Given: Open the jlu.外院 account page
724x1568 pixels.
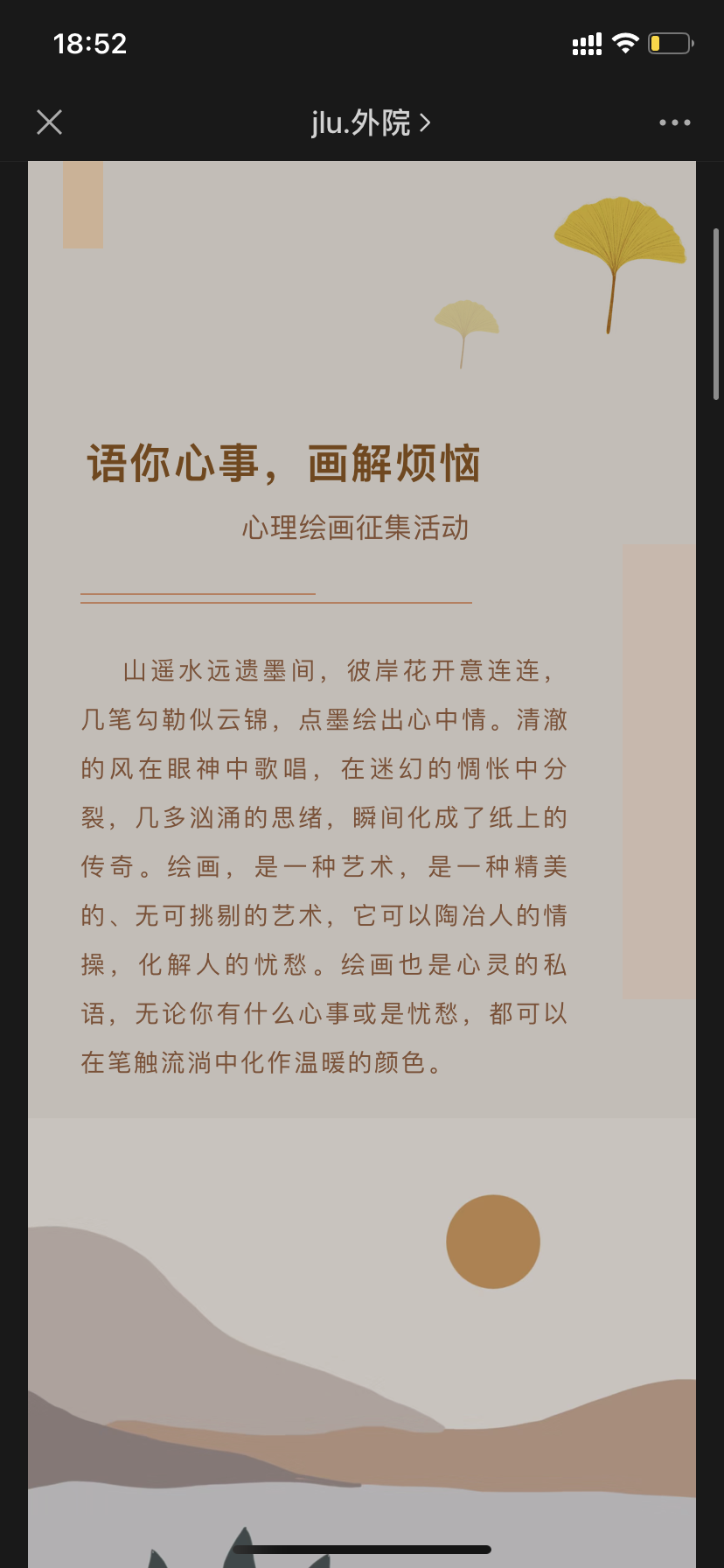Looking at the screenshot, I should click(x=370, y=122).
